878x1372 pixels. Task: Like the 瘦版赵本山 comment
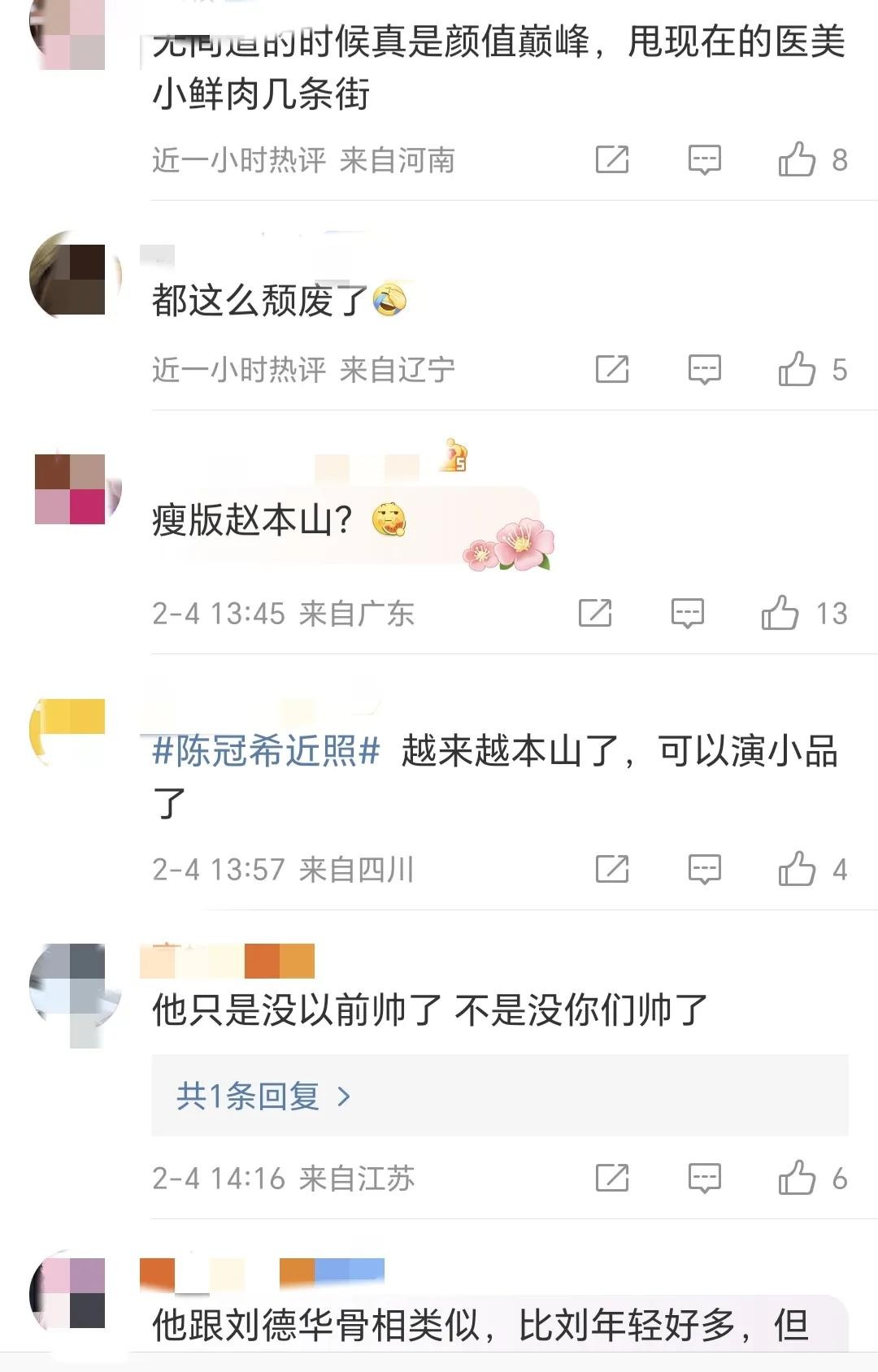[780, 613]
